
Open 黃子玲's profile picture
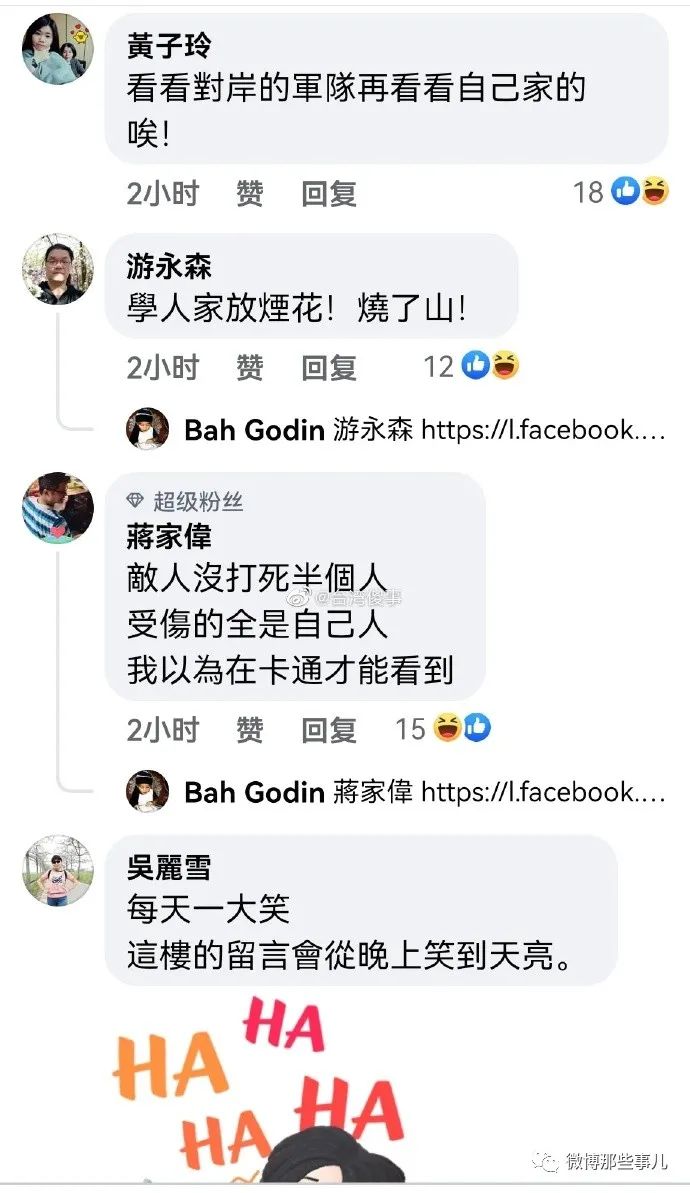(x=57, y=48)
